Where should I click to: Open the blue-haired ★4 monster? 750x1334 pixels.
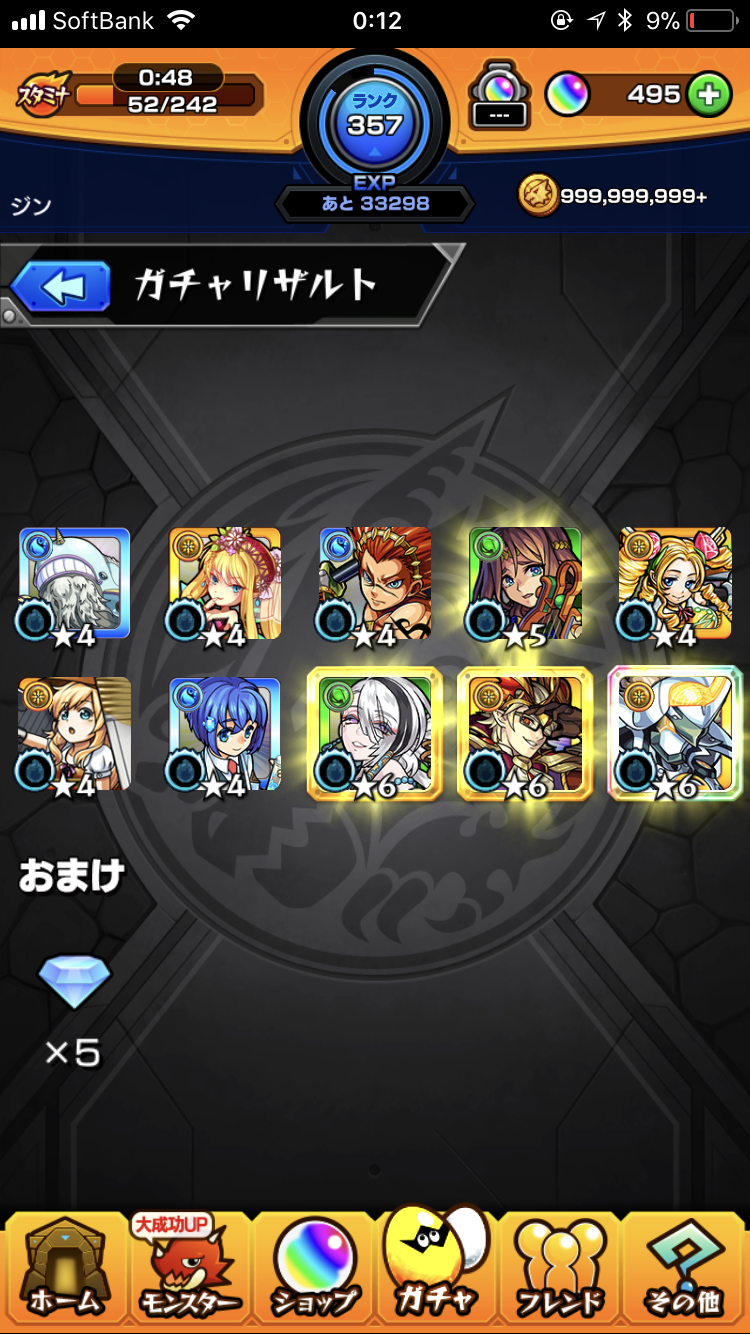coord(225,734)
